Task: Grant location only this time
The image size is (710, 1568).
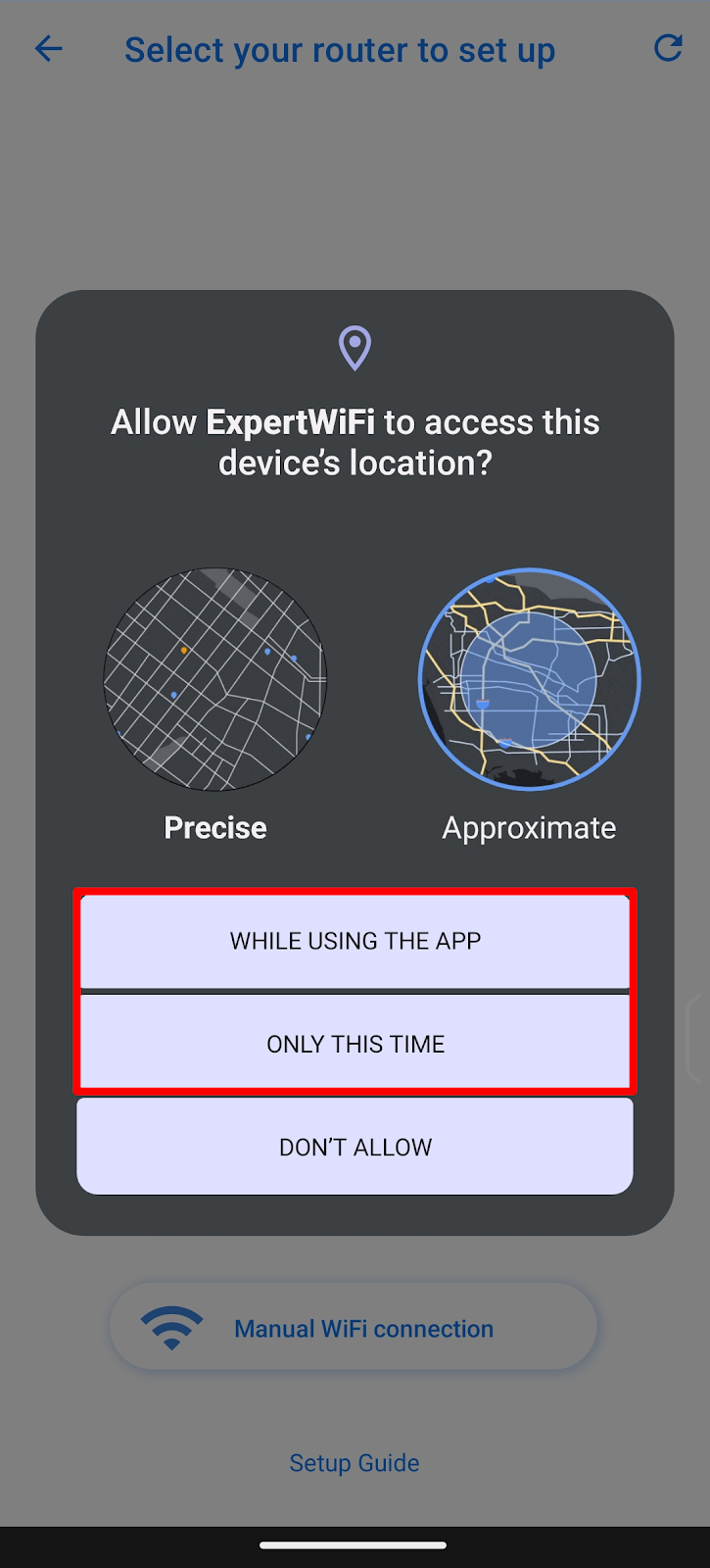Action: pyautogui.click(x=355, y=1044)
